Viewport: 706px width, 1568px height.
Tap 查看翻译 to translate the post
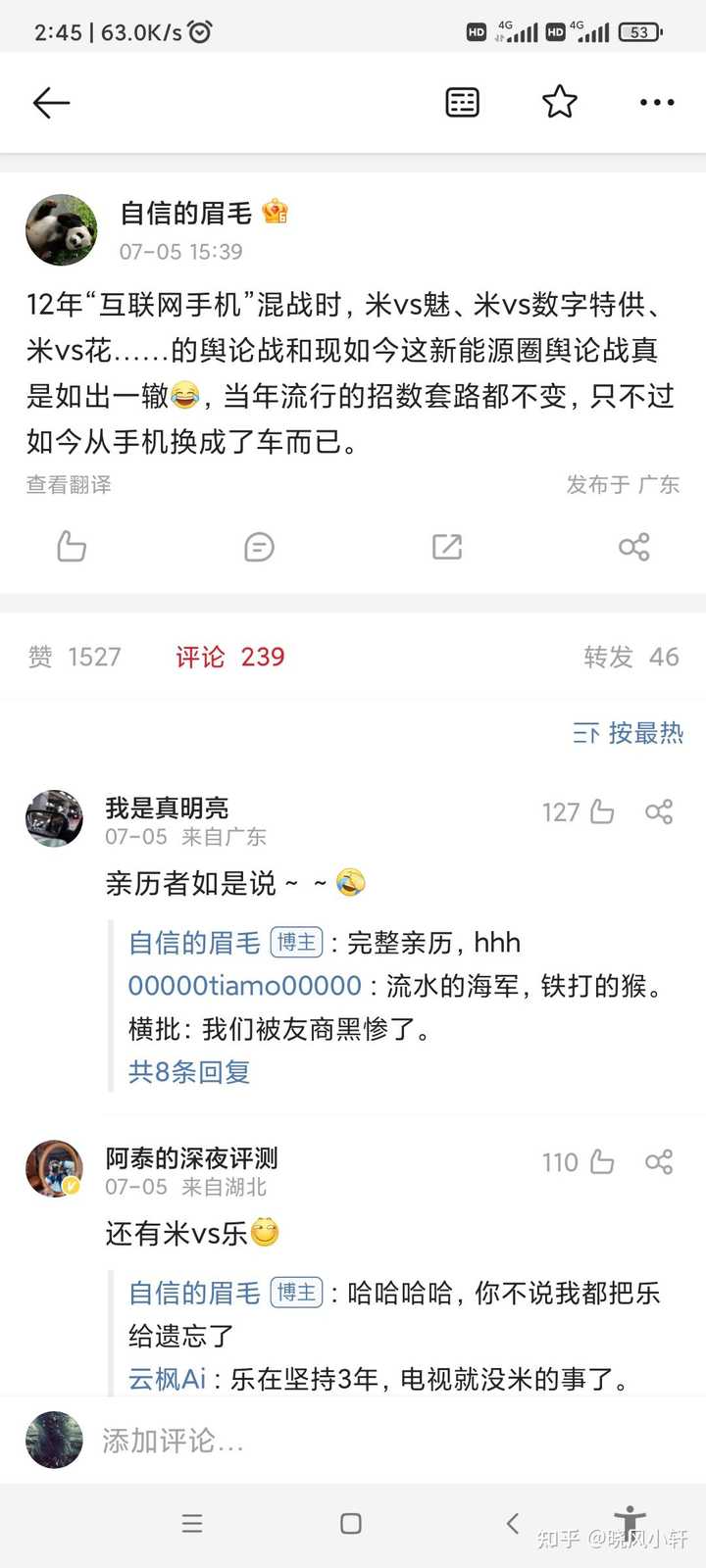(x=69, y=484)
